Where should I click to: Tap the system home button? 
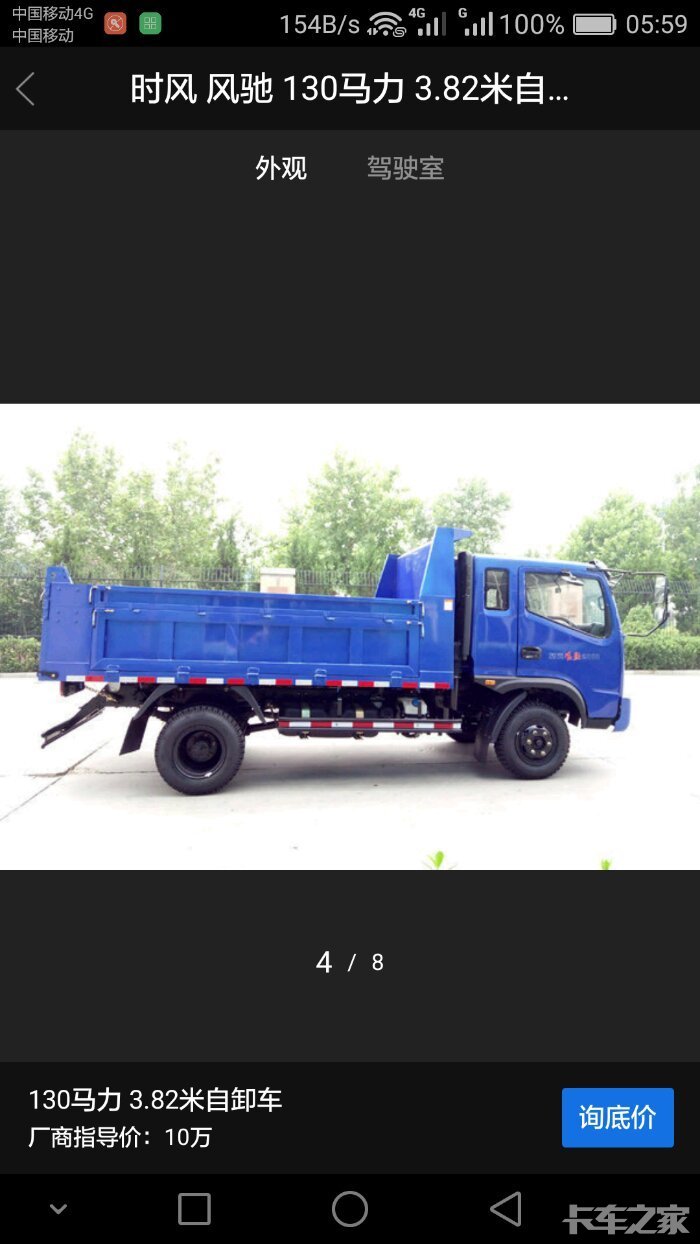click(x=350, y=1209)
